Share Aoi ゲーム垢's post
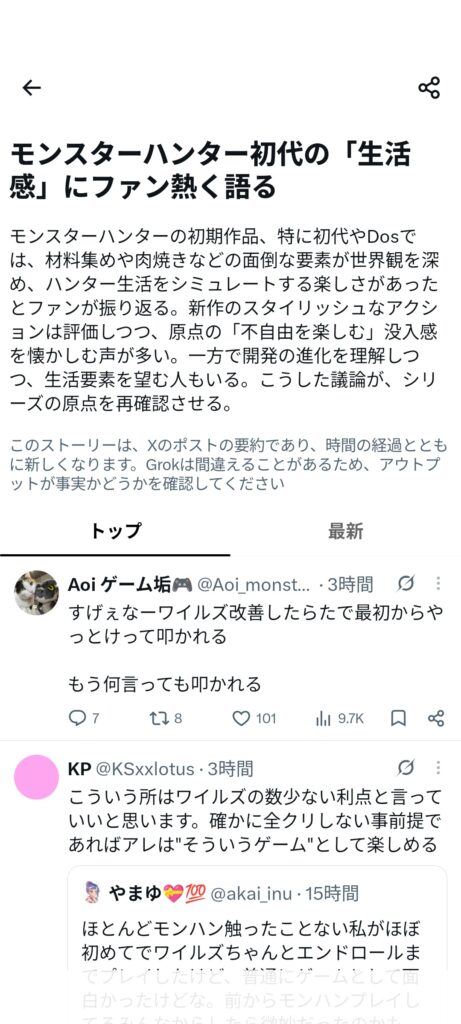461x1024 pixels. click(x=436, y=718)
